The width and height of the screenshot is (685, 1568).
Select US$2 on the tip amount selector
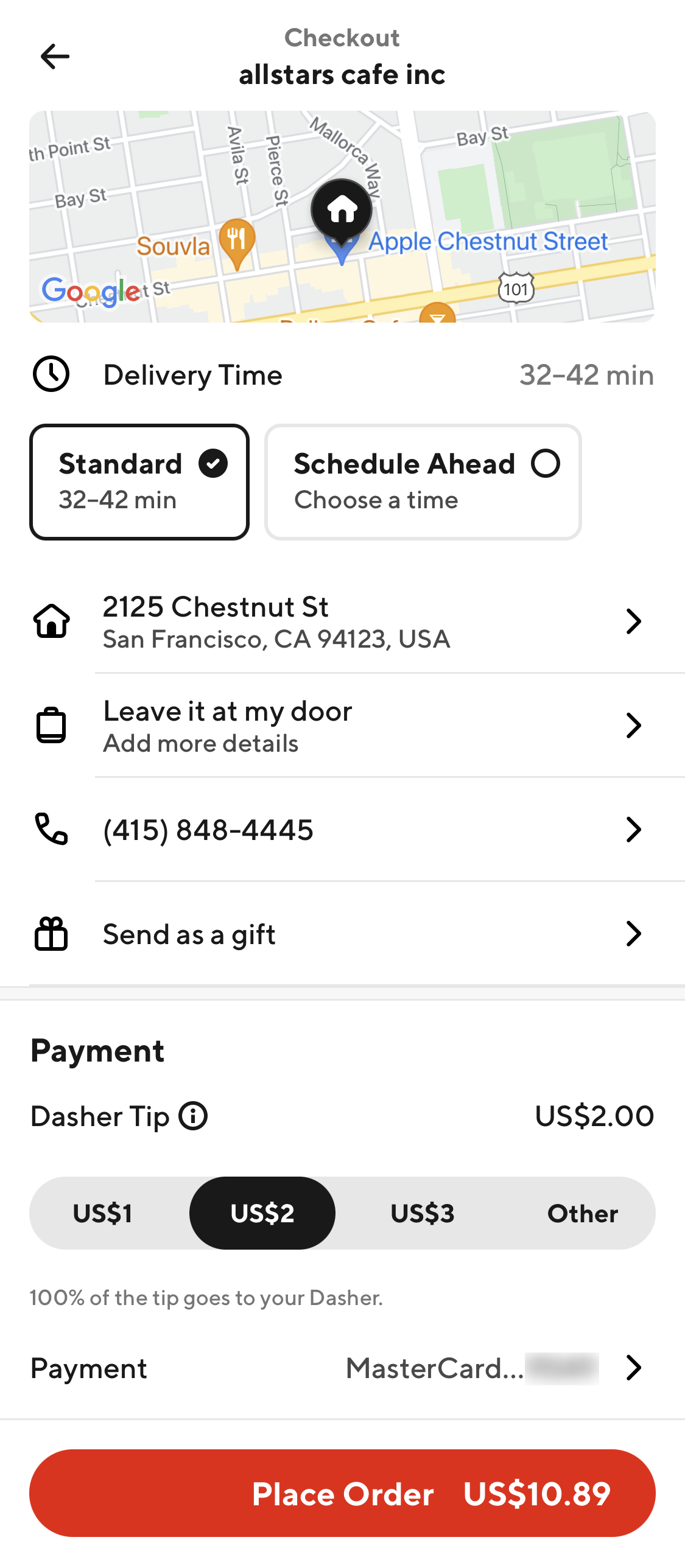point(262,1213)
